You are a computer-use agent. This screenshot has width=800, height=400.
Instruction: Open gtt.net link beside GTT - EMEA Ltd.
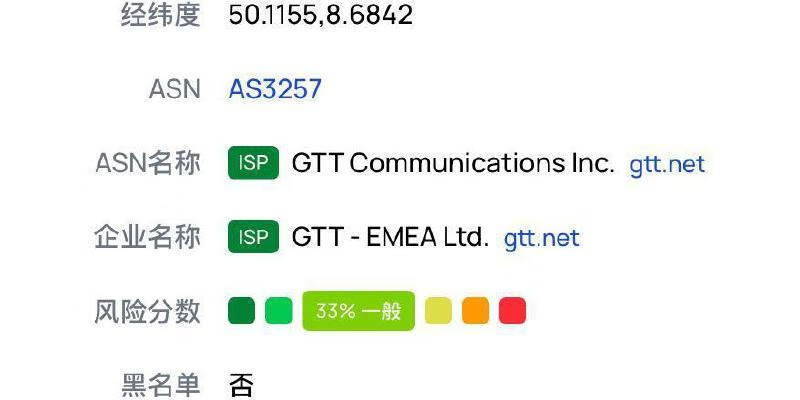541,238
